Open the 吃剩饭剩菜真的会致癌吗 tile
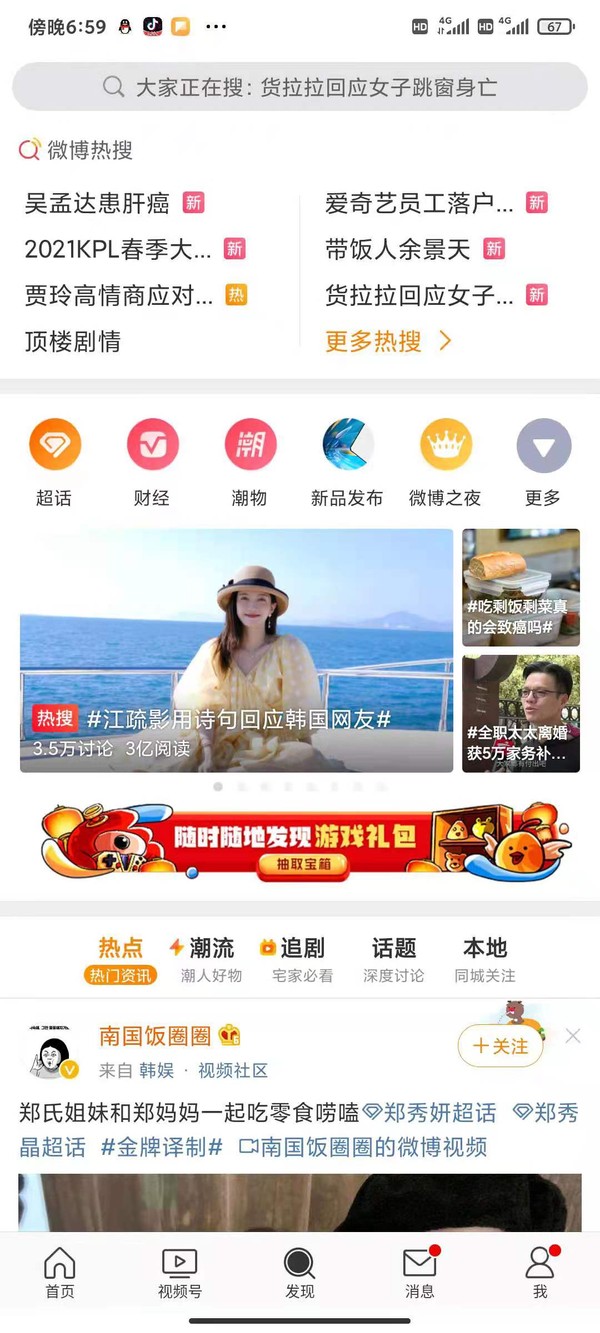The width and height of the screenshot is (600, 1333). tap(520, 588)
